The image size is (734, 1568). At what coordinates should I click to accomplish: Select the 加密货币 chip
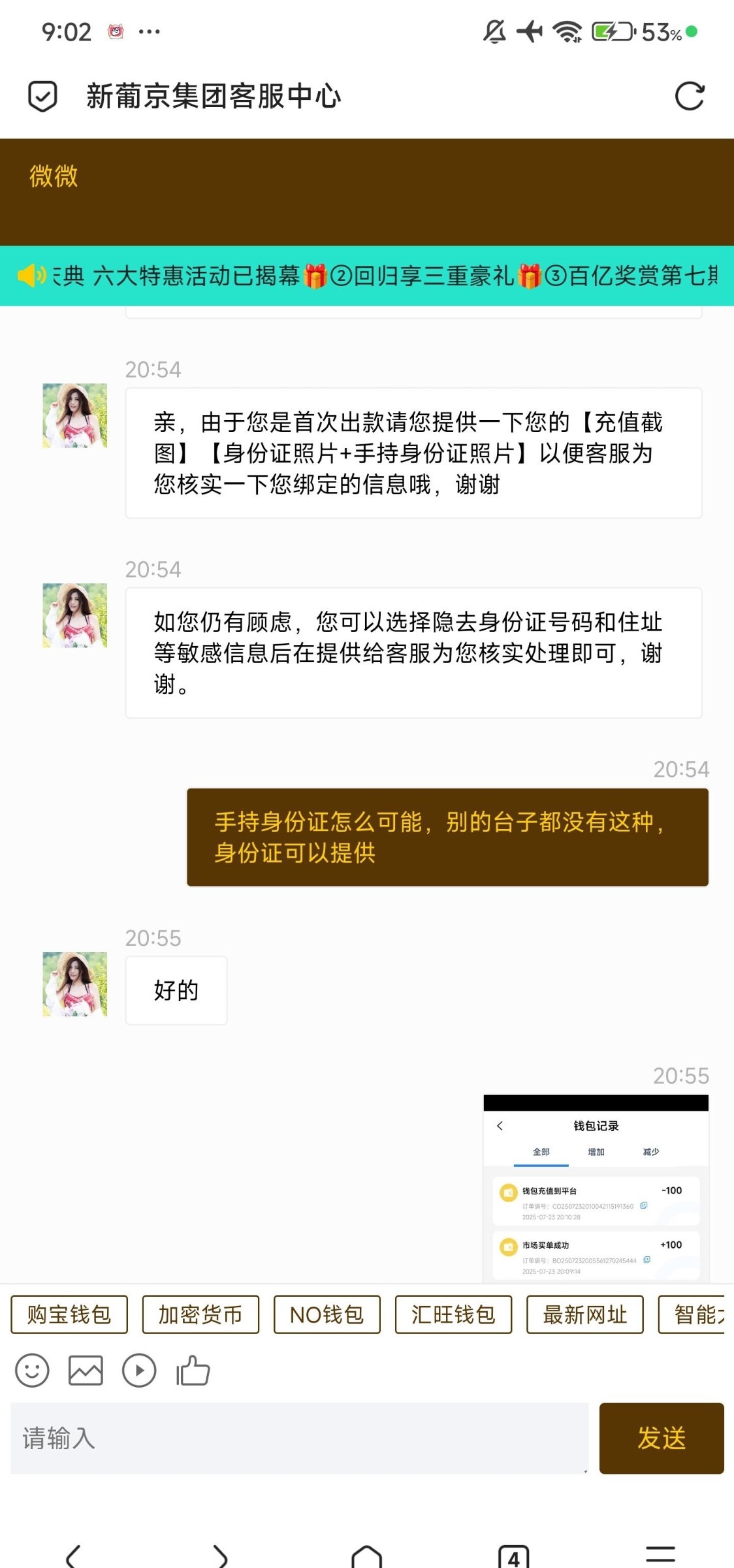pos(200,1315)
